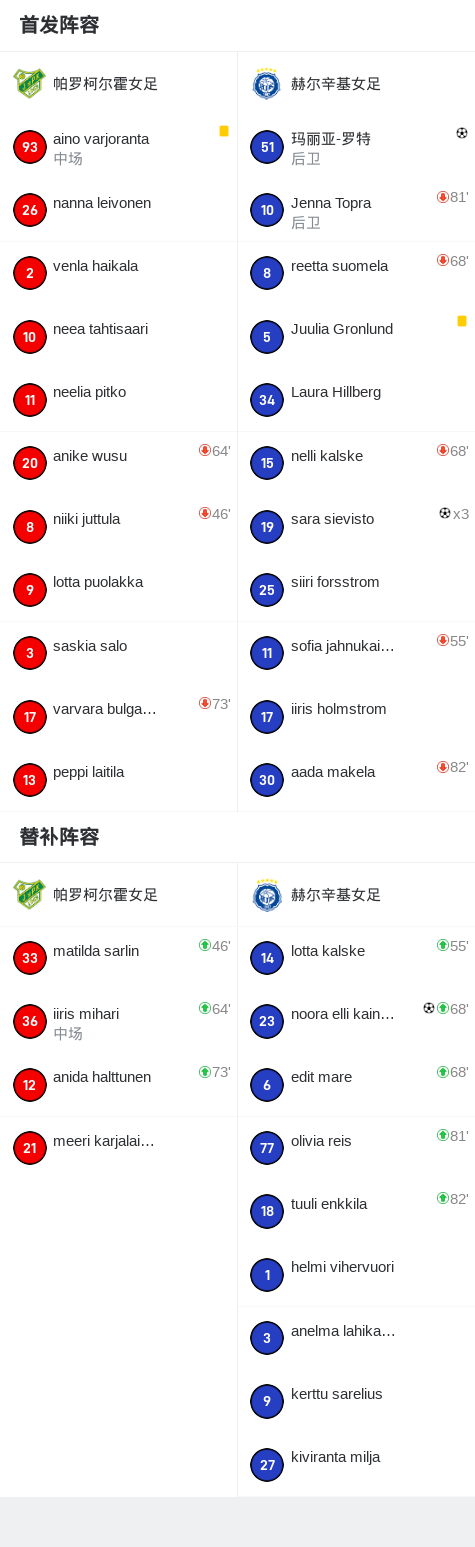
Task: Select sara sievisto in starting lineup
Action: coord(356,527)
